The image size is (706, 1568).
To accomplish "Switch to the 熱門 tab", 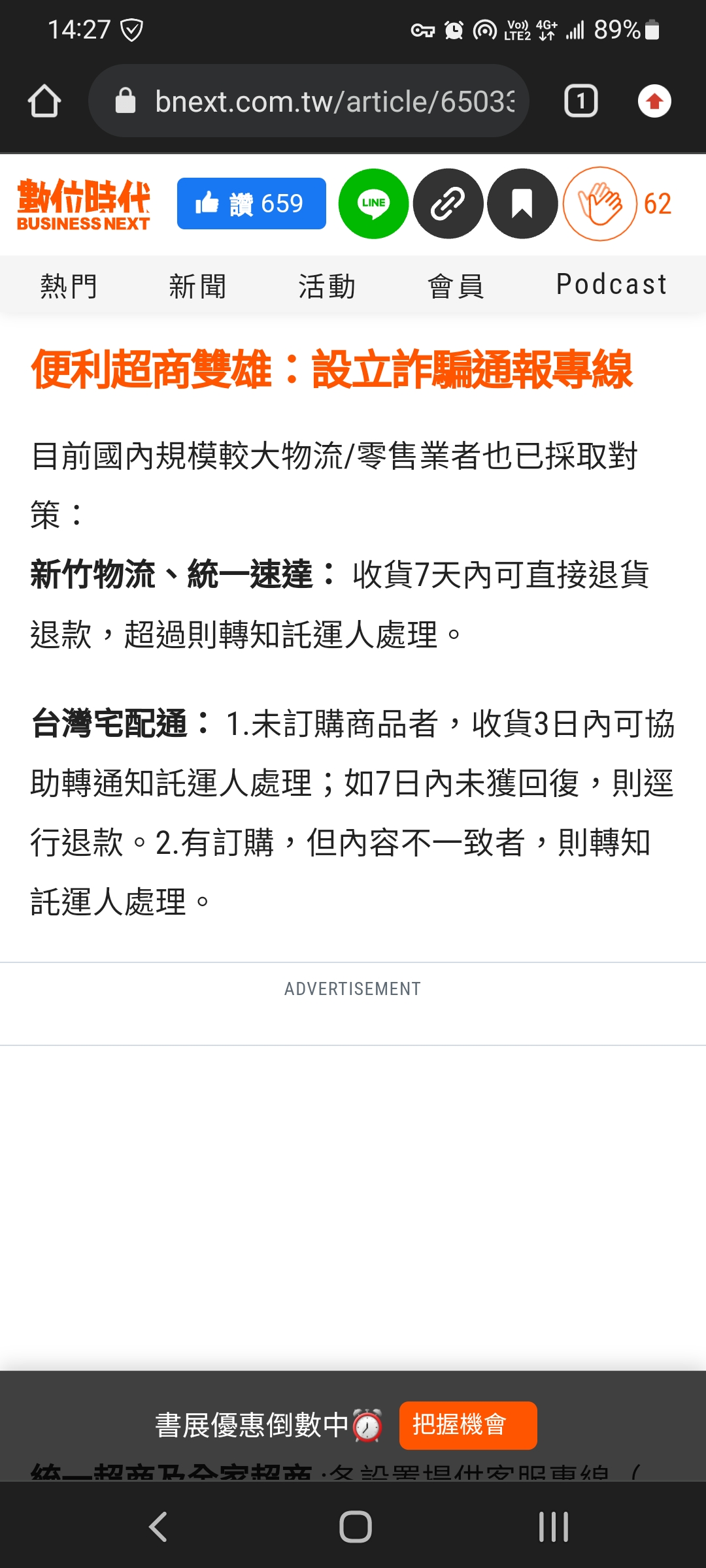I will pyautogui.click(x=69, y=286).
